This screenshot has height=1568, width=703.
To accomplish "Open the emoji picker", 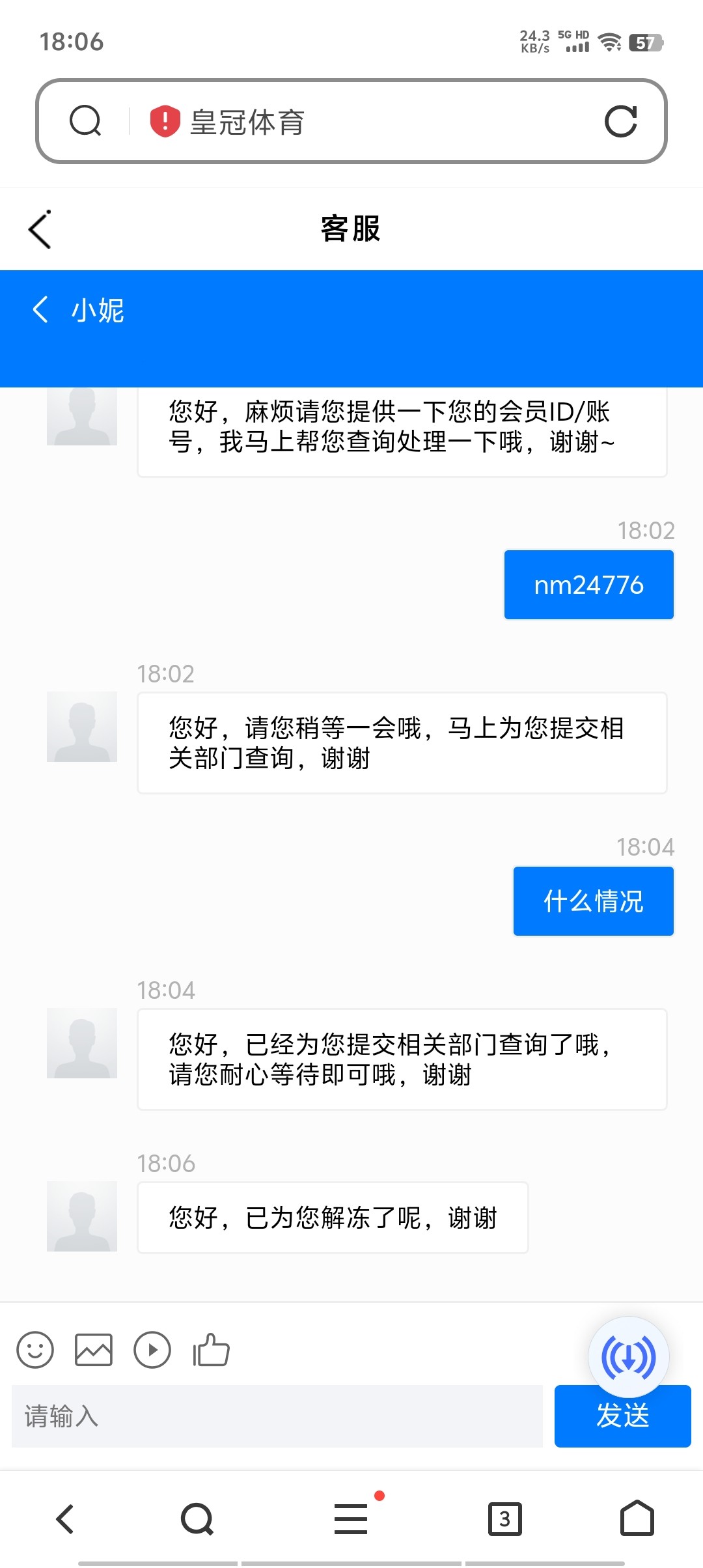I will 35,1350.
